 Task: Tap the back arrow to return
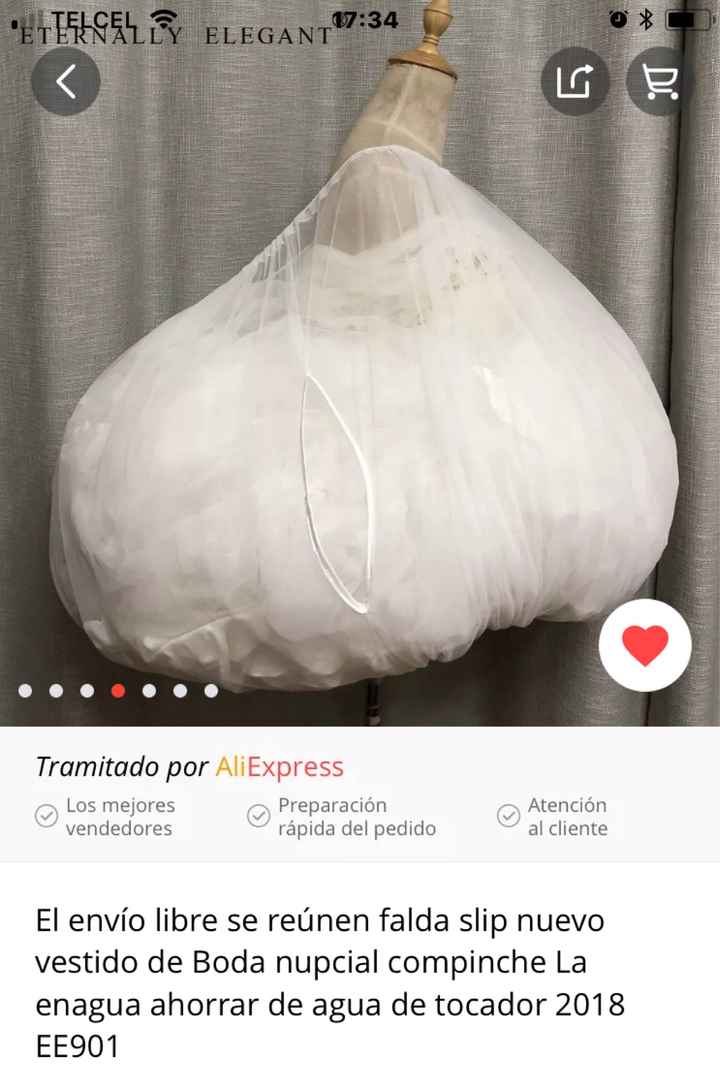64,82
